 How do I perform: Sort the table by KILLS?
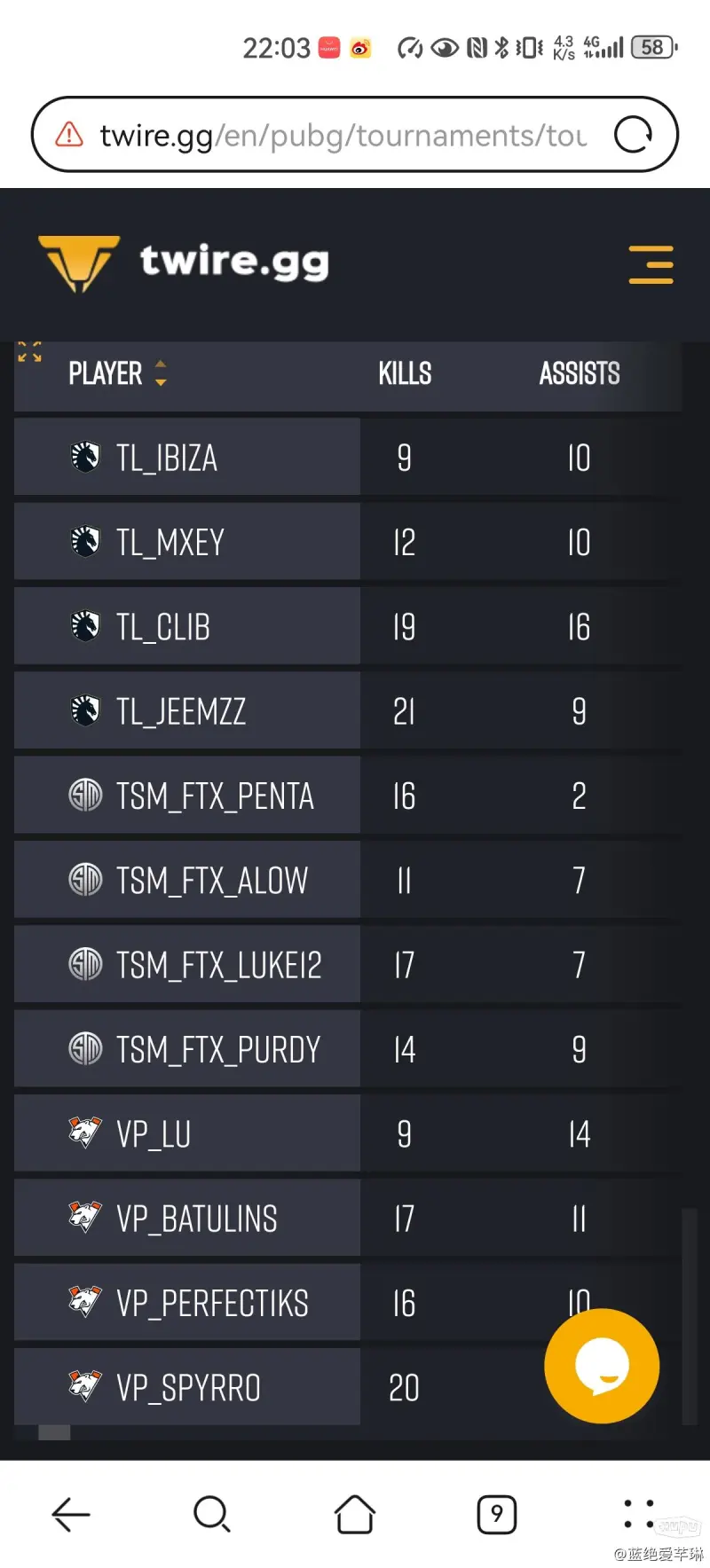pyautogui.click(x=405, y=373)
